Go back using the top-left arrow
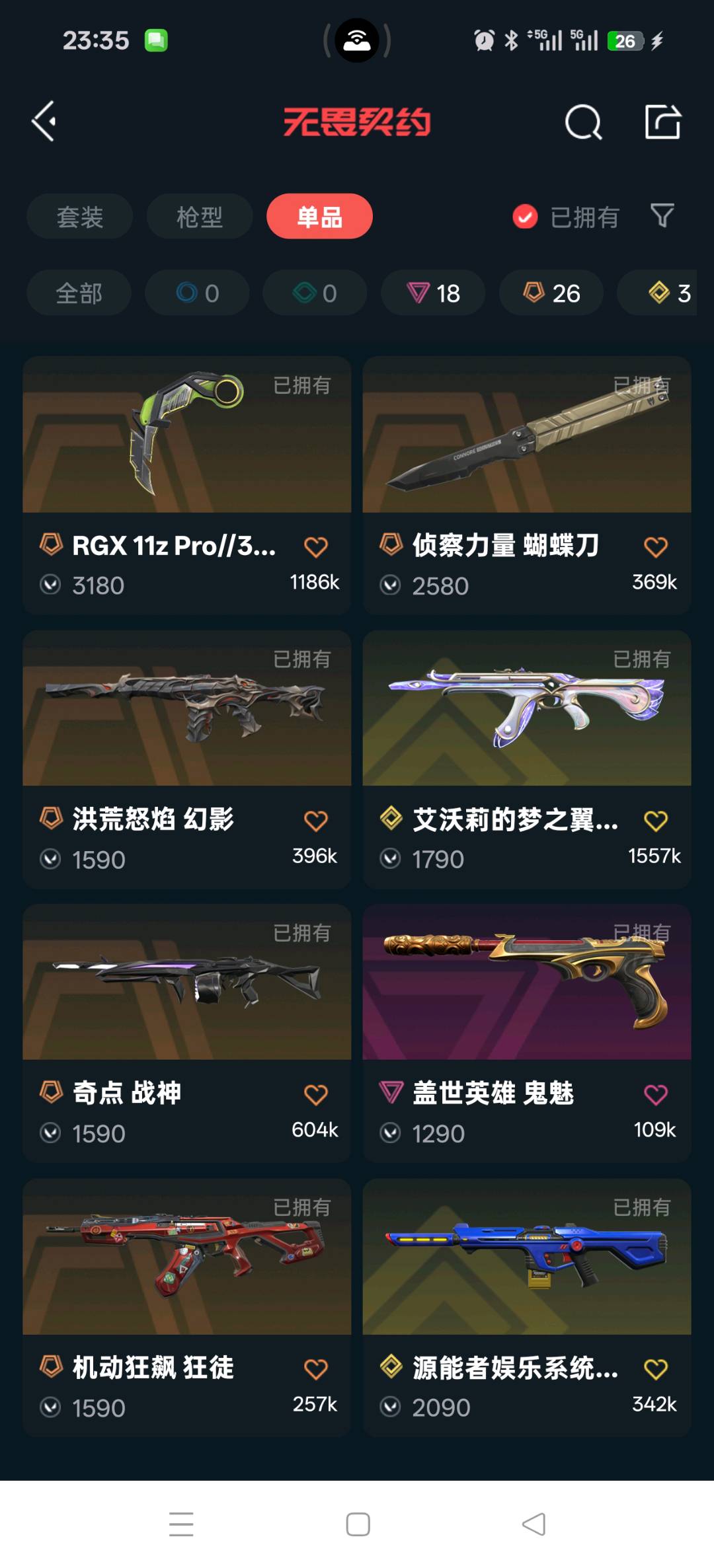Viewport: 714px width, 1568px height. (44, 122)
